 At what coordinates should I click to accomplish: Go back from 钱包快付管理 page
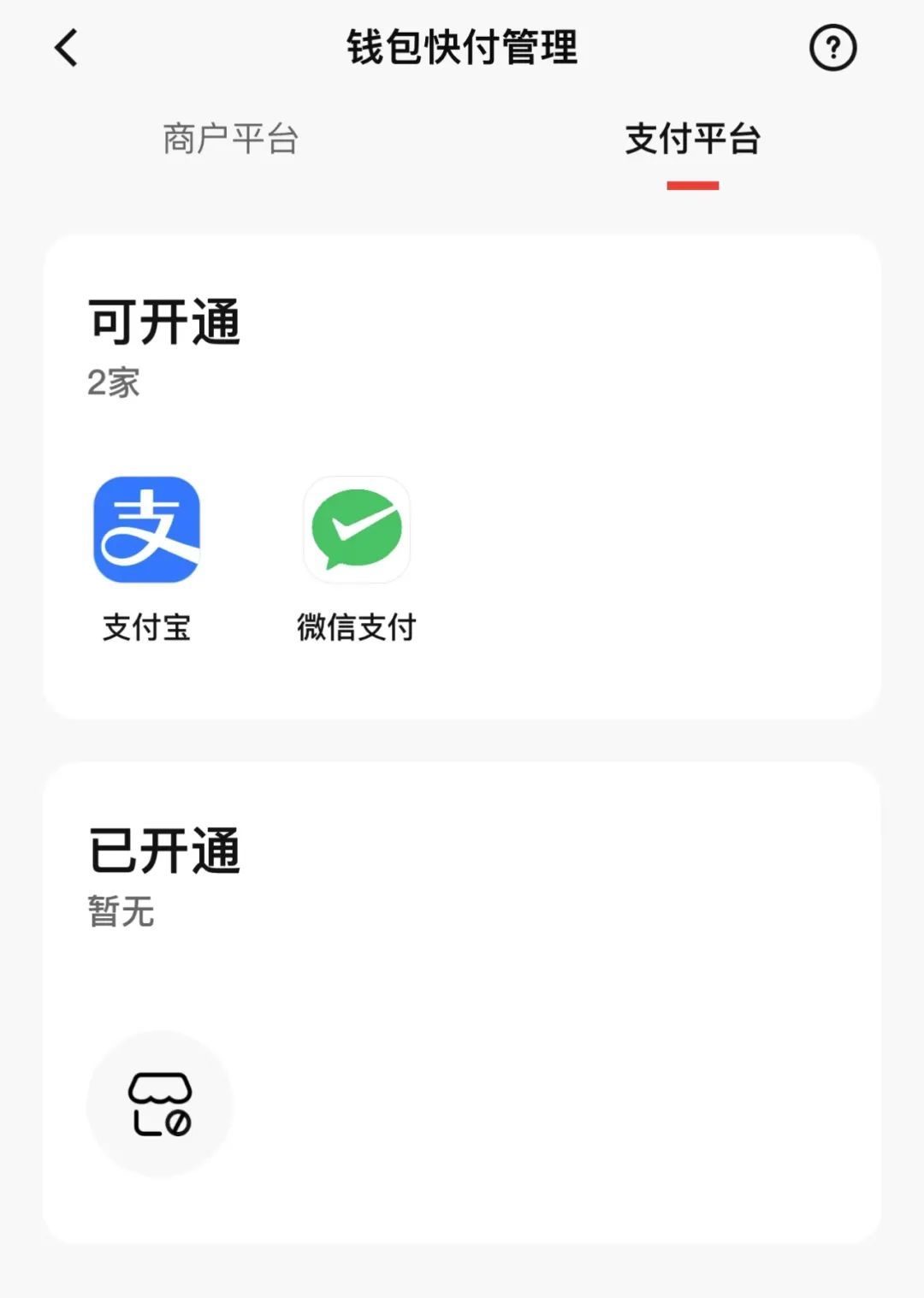67,48
